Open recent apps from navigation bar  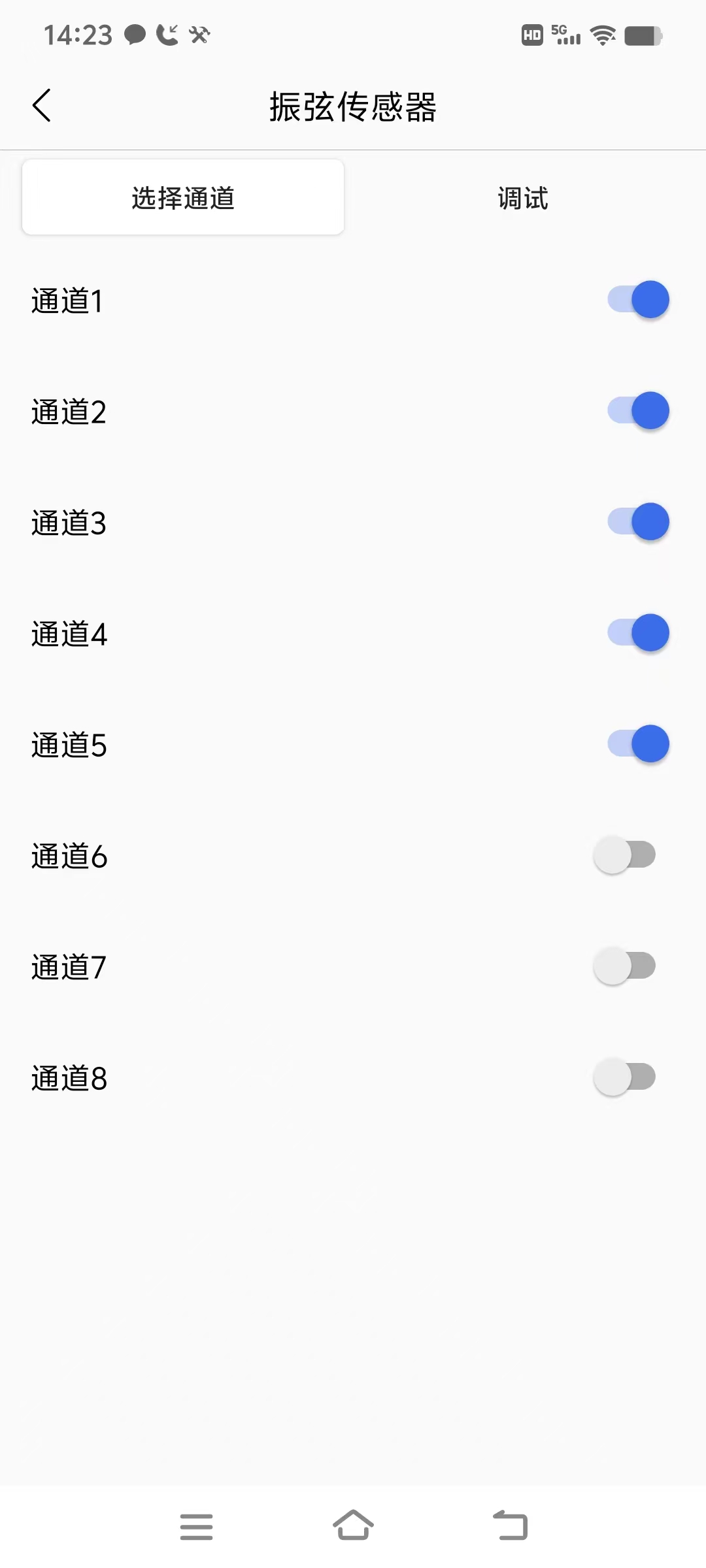(196, 1526)
